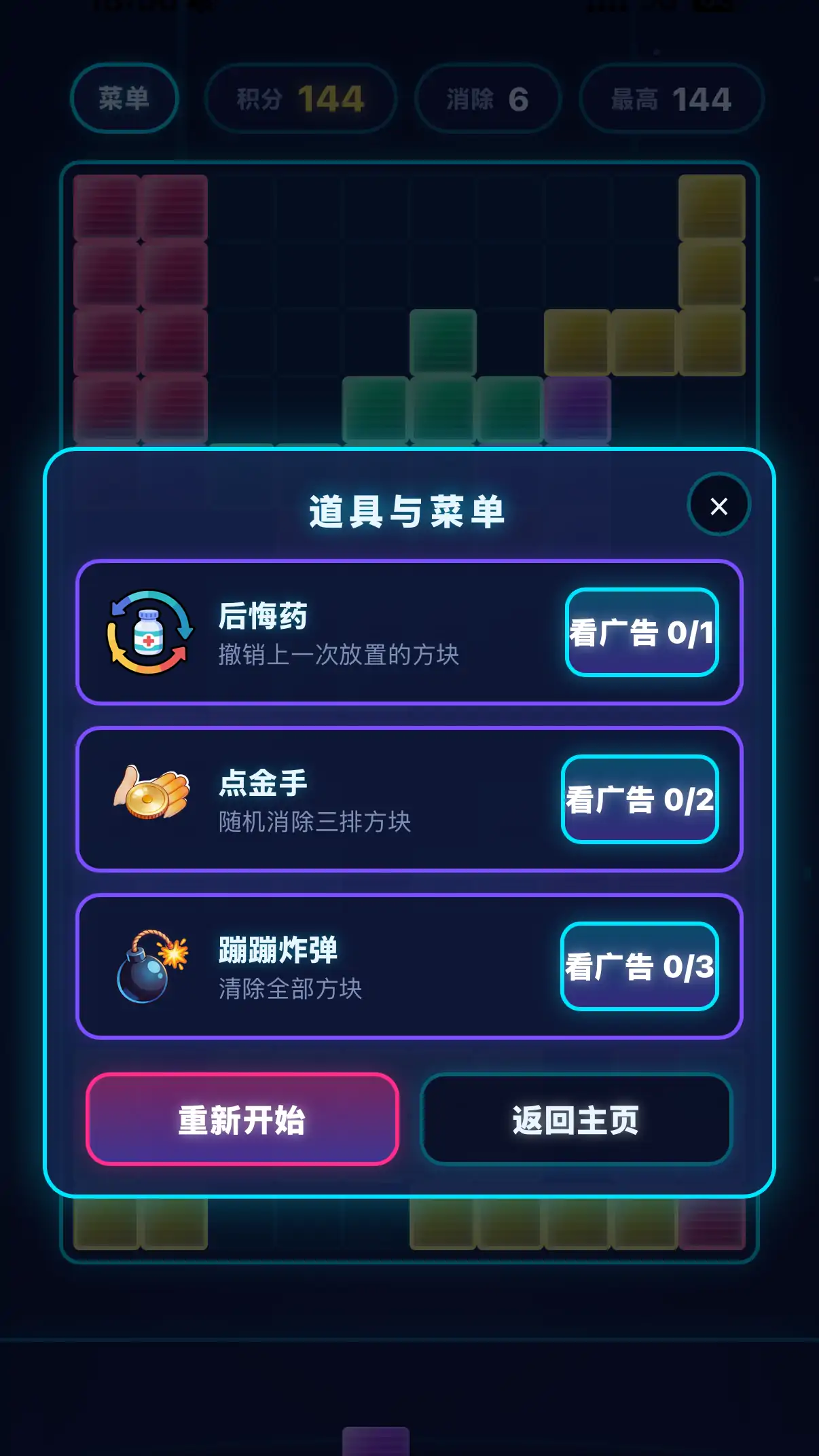Watch ad for 蹦蹦炸弹 bomb item
This screenshot has width=819, height=1456.
(x=640, y=966)
